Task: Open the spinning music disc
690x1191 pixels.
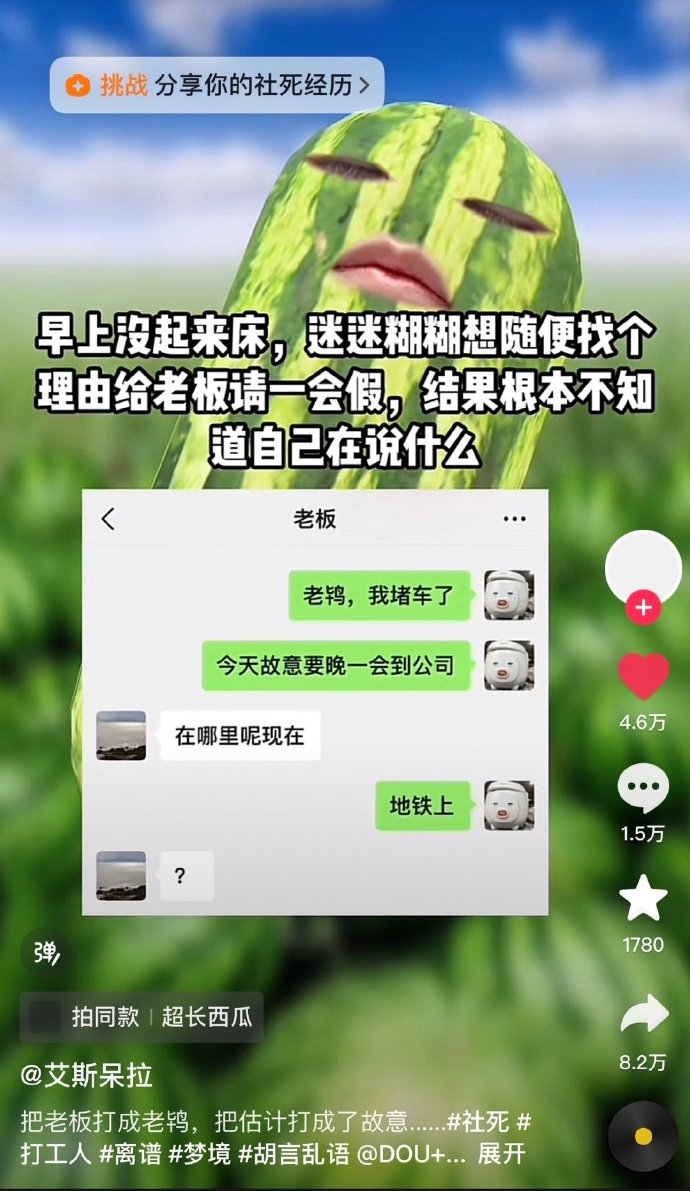Action: tap(643, 1136)
